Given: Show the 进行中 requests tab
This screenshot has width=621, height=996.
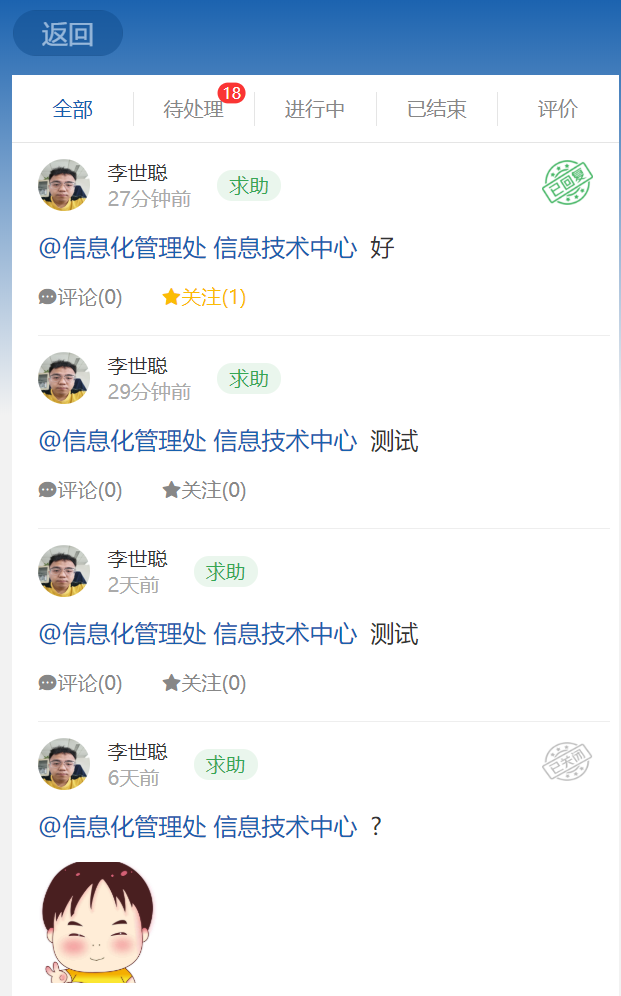Looking at the screenshot, I should point(315,109).
